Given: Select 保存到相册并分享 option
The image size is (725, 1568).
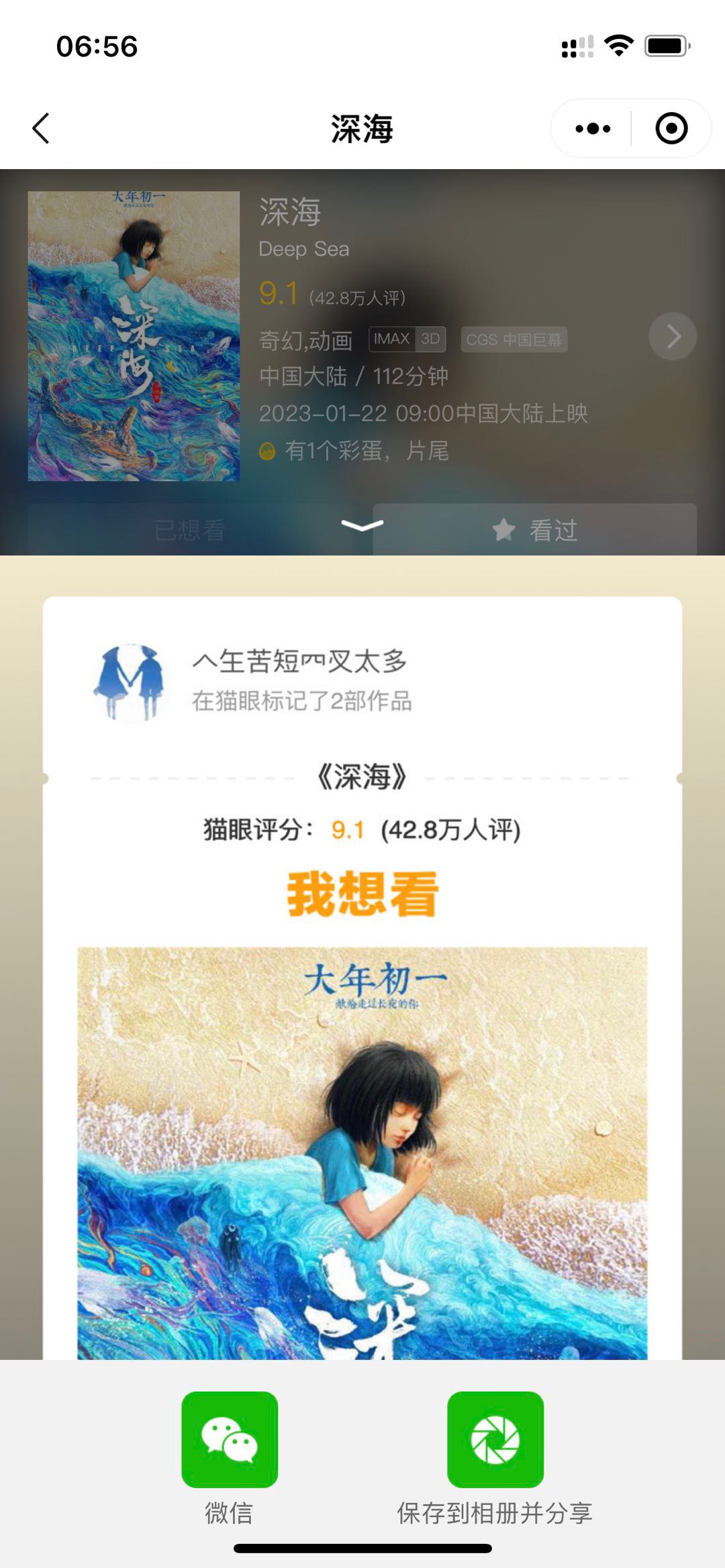Looking at the screenshot, I should click(x=495, y=1441).
